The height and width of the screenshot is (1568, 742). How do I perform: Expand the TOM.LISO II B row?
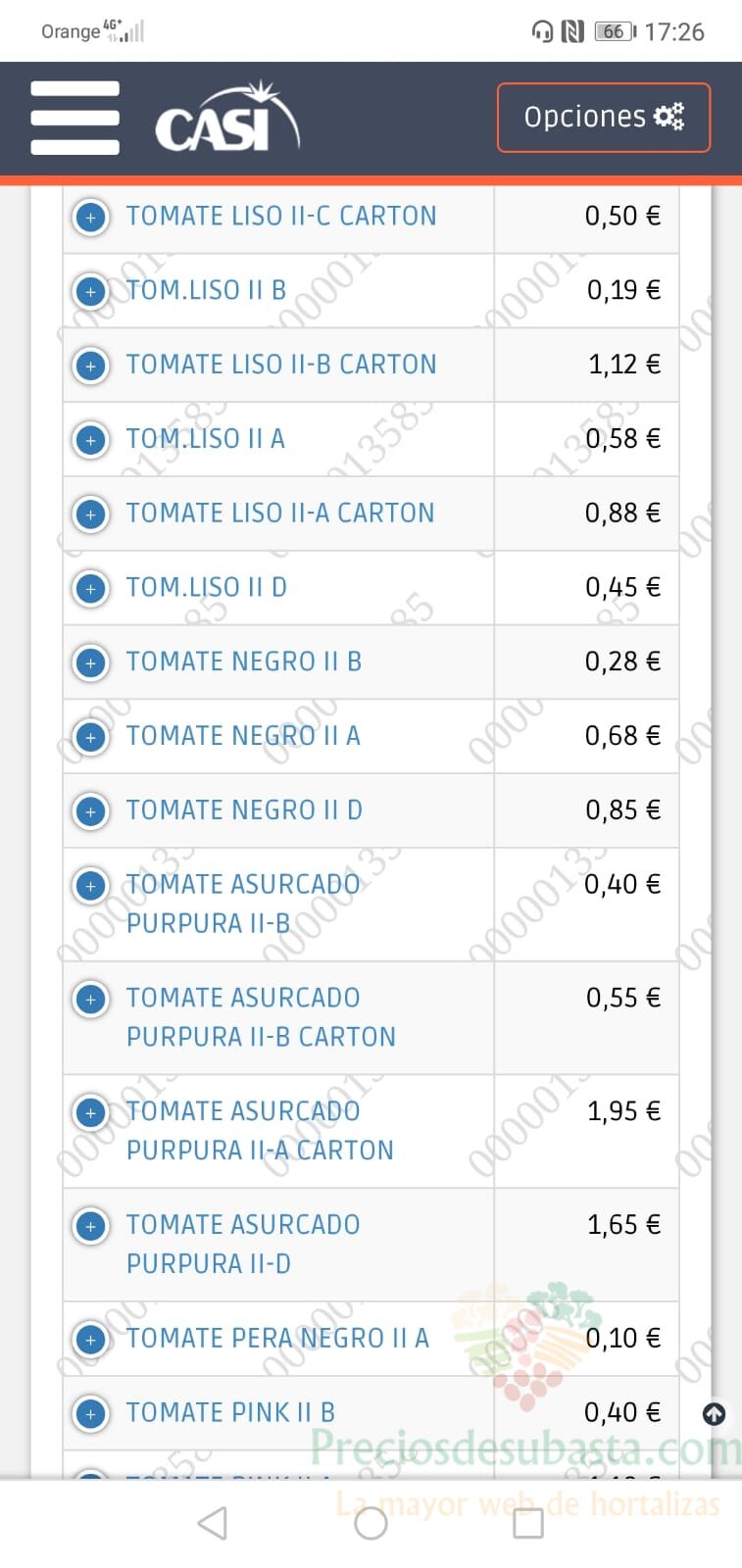click(91, 291)
